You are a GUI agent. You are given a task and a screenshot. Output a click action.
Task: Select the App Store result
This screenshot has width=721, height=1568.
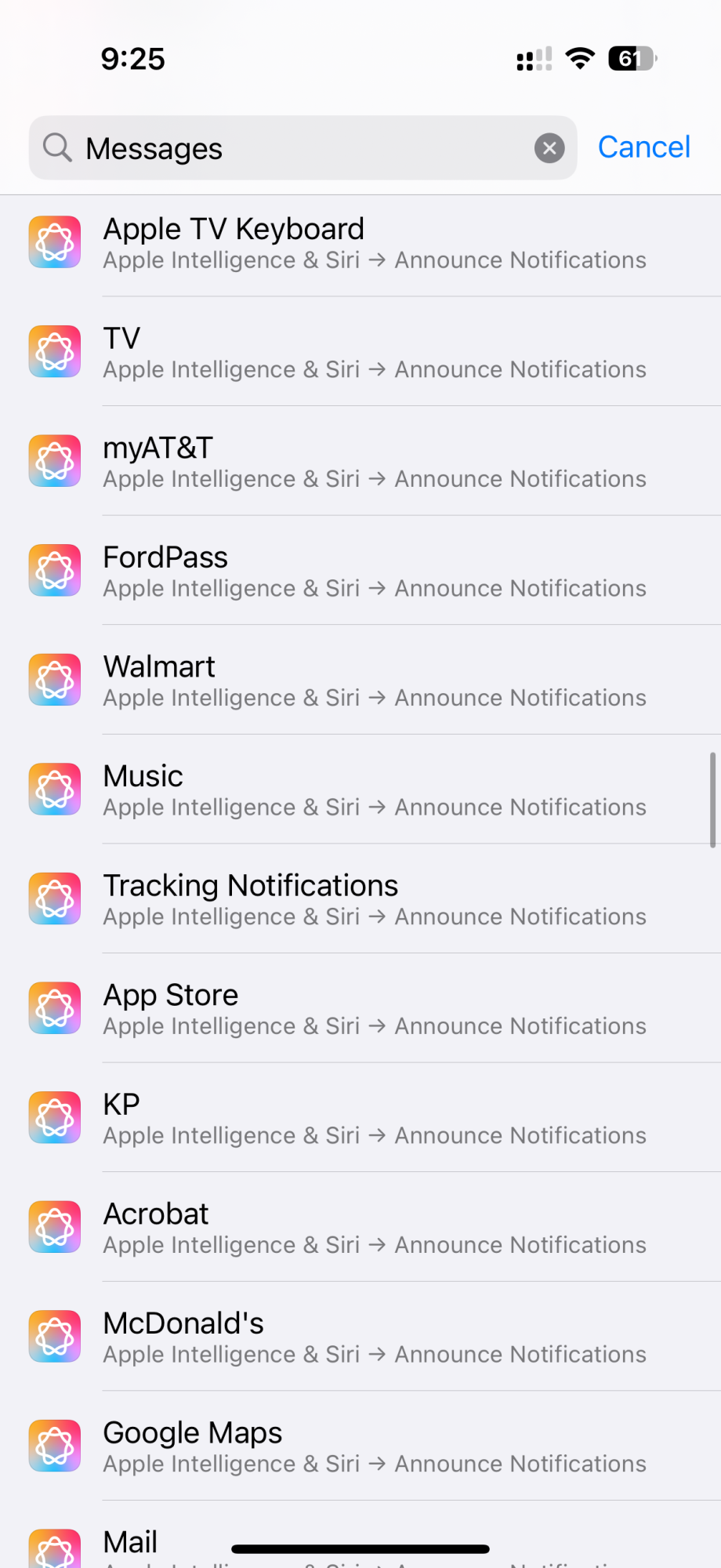pyautogui.click(x=375, y=1009)
